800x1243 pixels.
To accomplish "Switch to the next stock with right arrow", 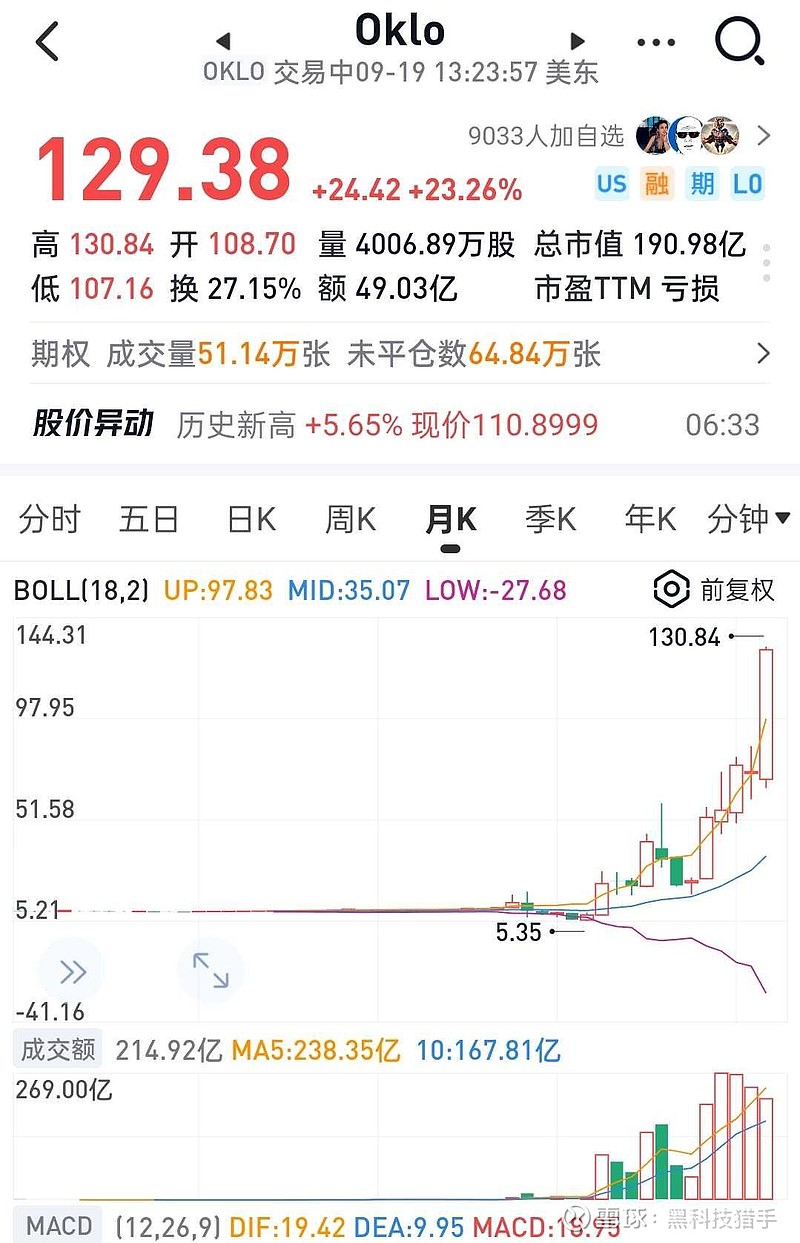I will point(577,41).
